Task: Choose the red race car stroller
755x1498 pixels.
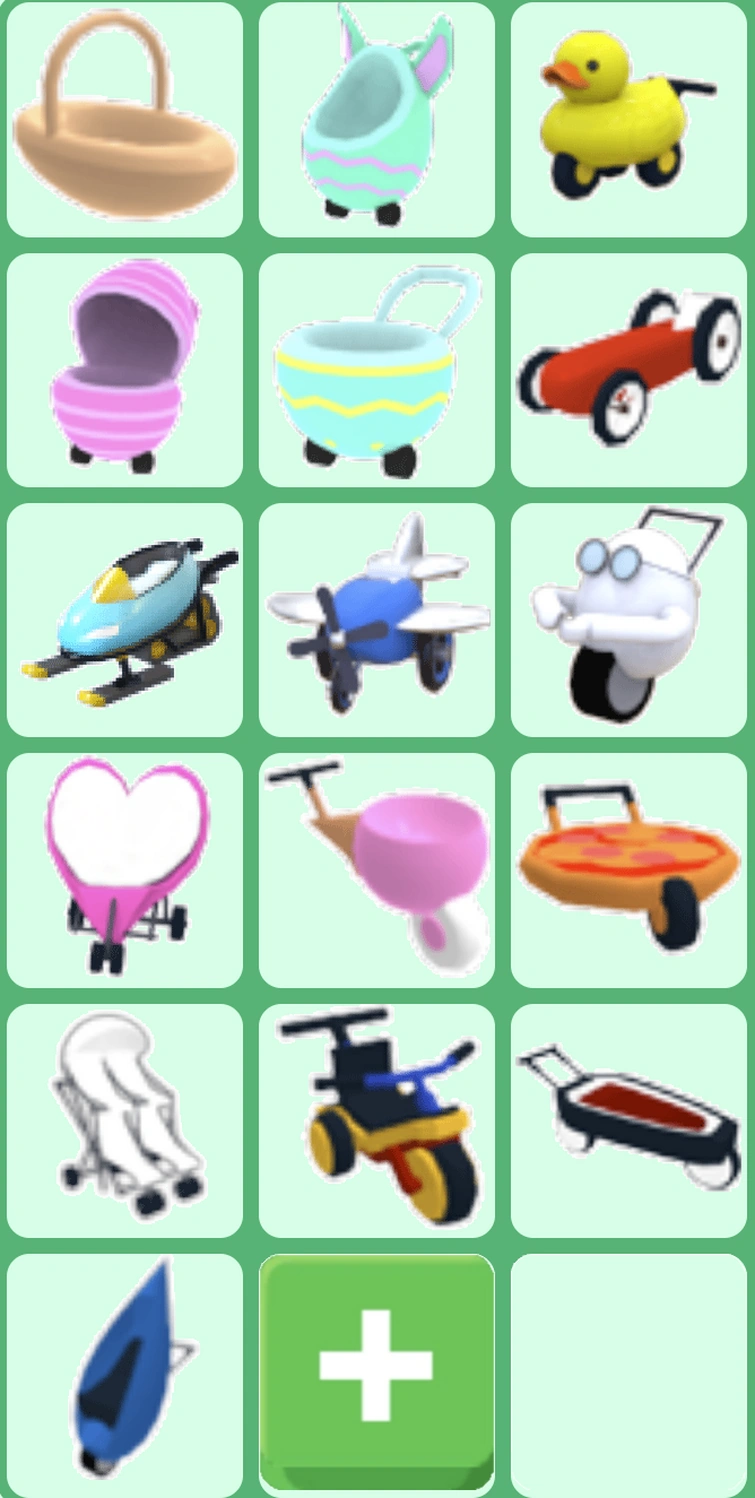Action: [x=628, y=370]
